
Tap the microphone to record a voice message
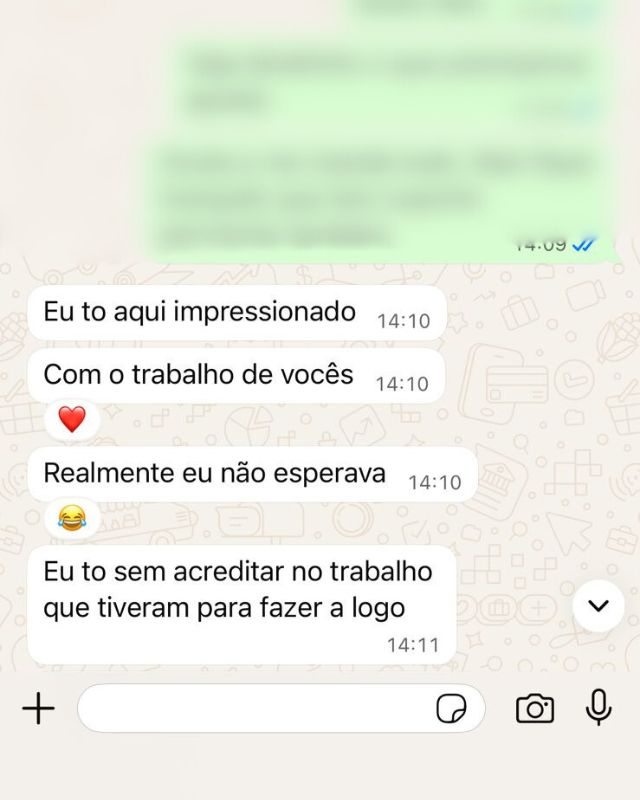coord(598,708)
